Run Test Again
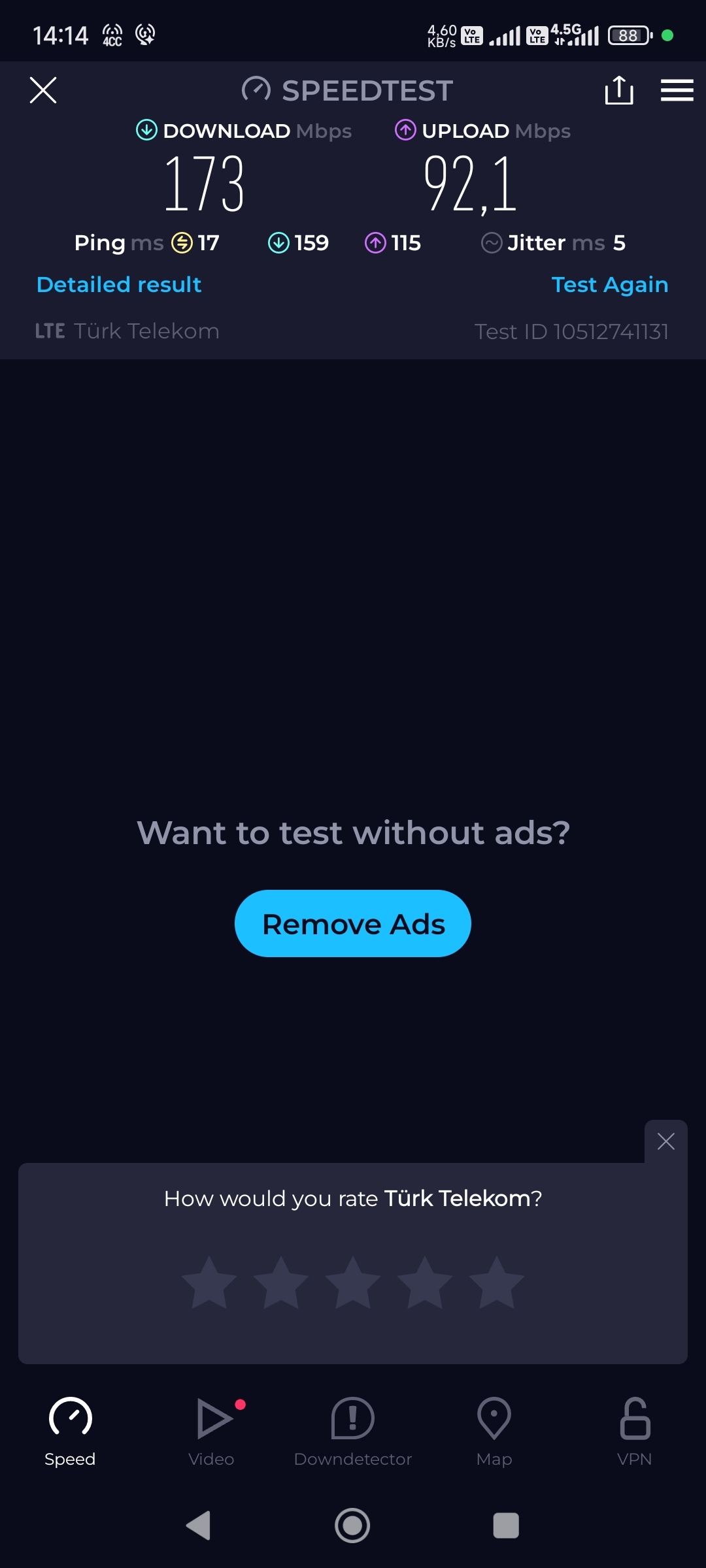Image resolution: width=706 pixels, height=1568 pixels. point(609,285)
